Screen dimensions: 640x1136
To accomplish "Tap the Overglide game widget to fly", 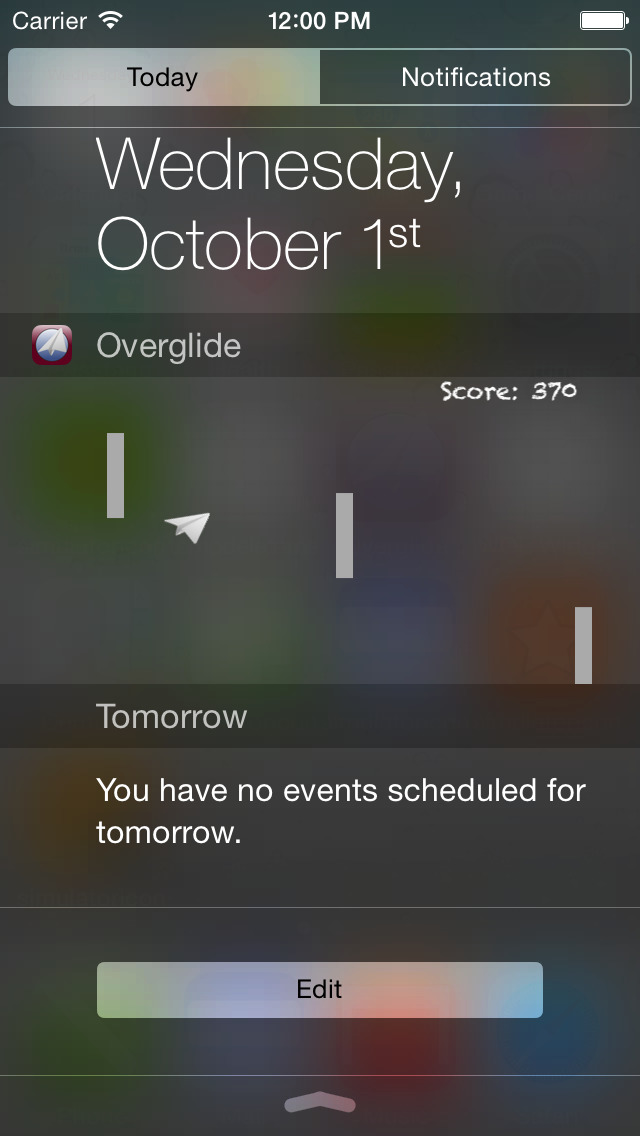I will coord(320,530).
